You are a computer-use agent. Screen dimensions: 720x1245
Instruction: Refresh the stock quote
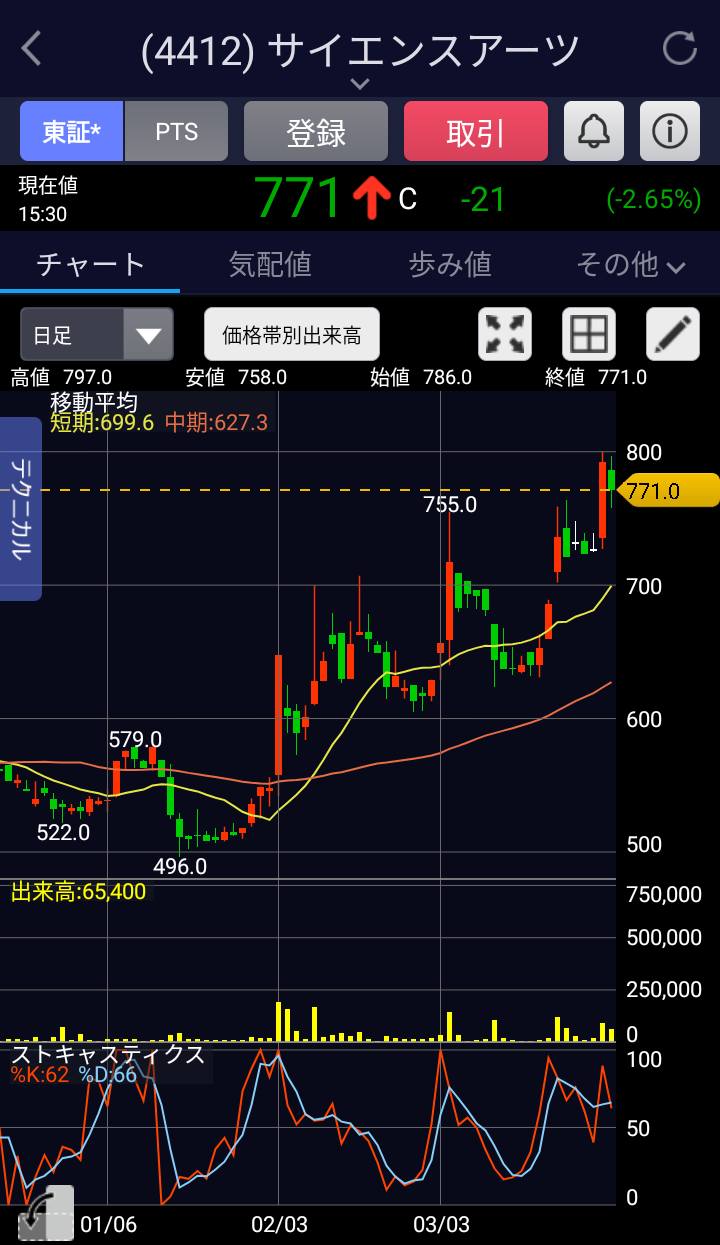[x=680, y=48]
